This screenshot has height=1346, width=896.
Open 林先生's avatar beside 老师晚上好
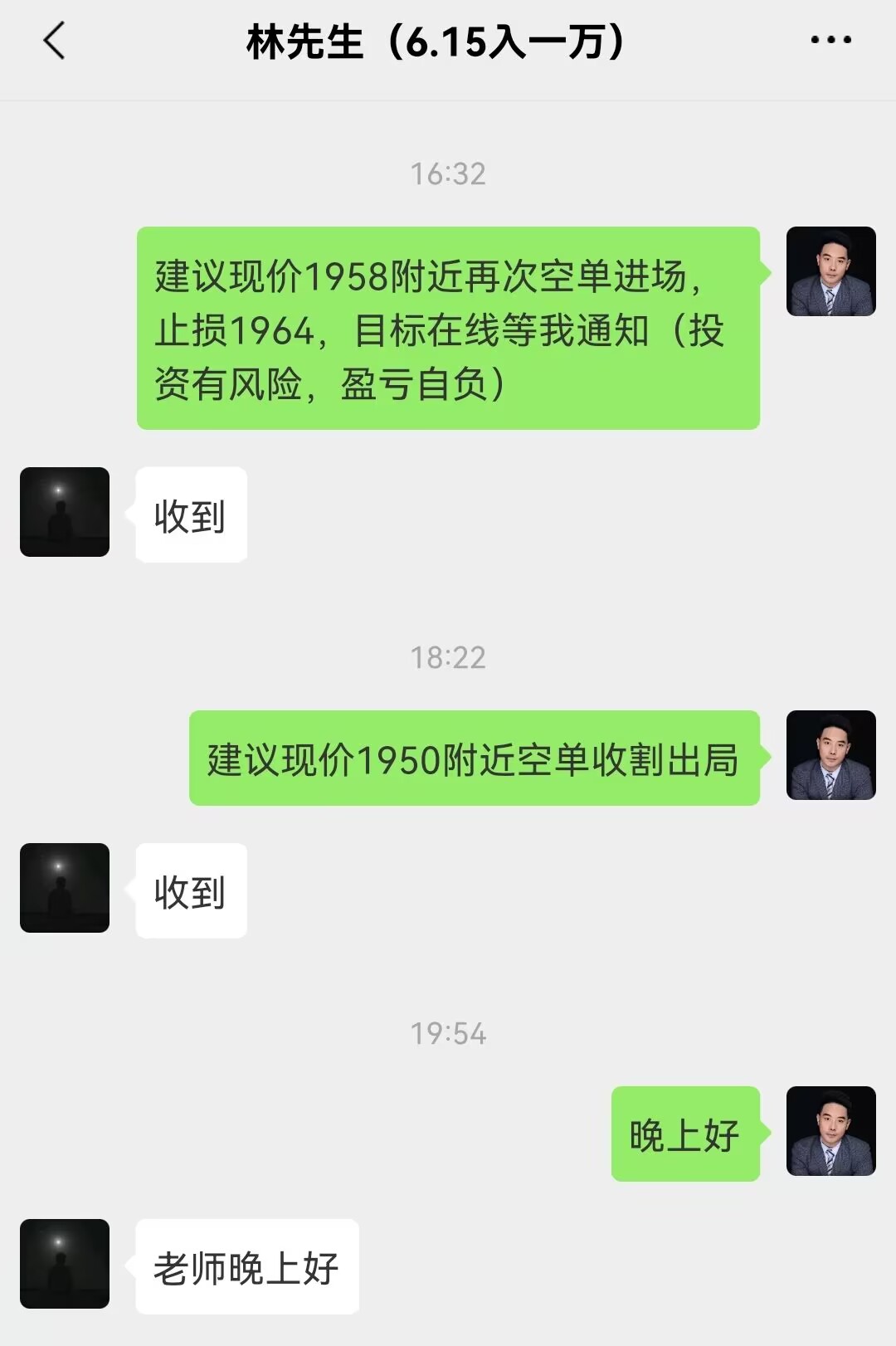[65, 1263]
